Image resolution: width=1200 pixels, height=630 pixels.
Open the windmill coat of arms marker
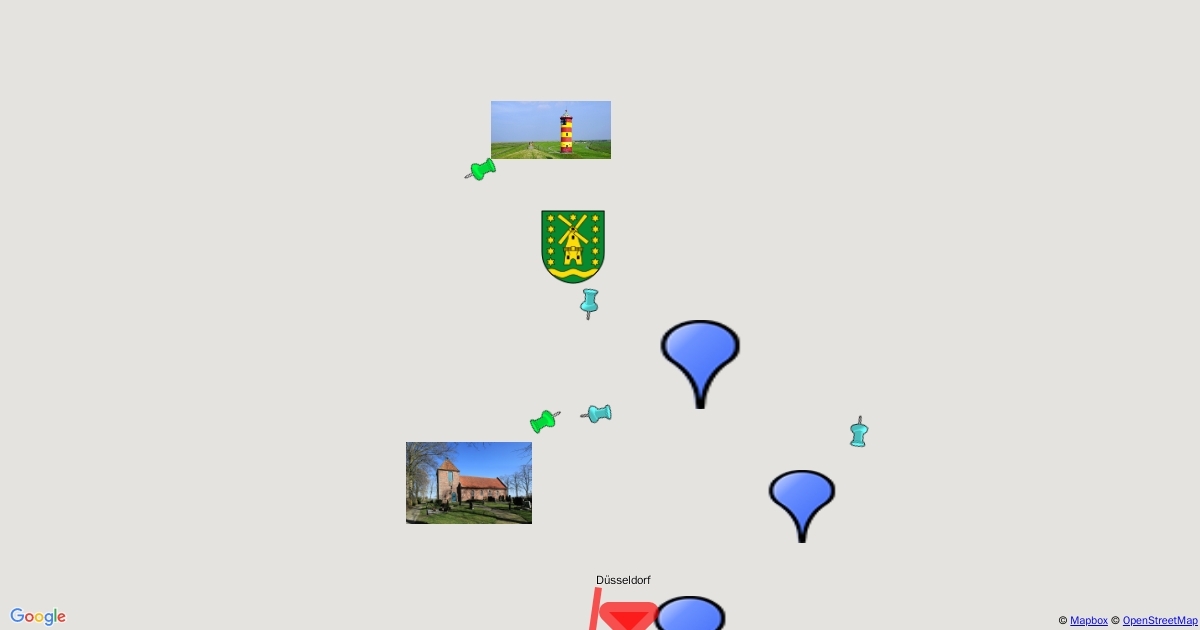[573, 246]
